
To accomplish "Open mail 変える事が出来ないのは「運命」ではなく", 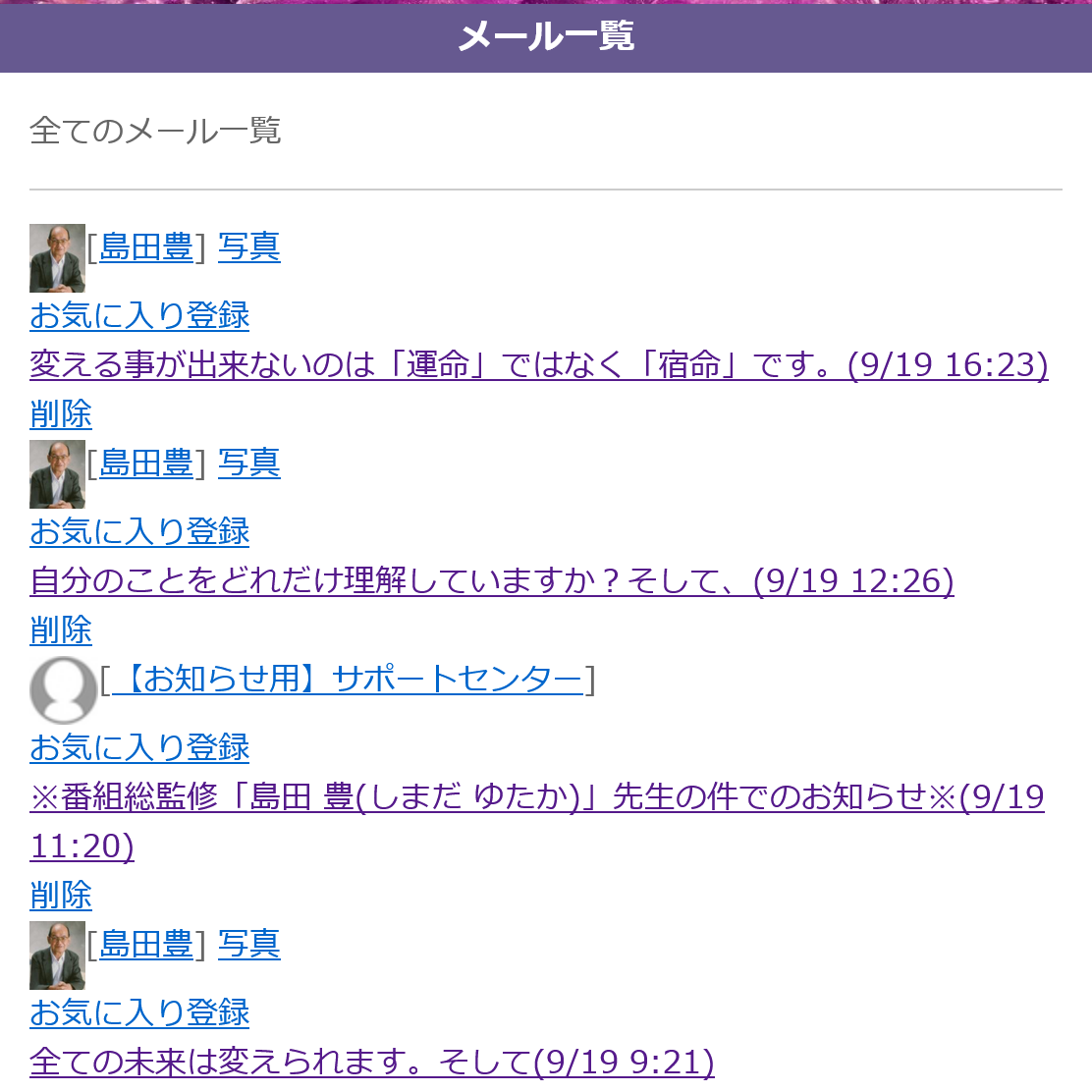I will pos(538,365).
